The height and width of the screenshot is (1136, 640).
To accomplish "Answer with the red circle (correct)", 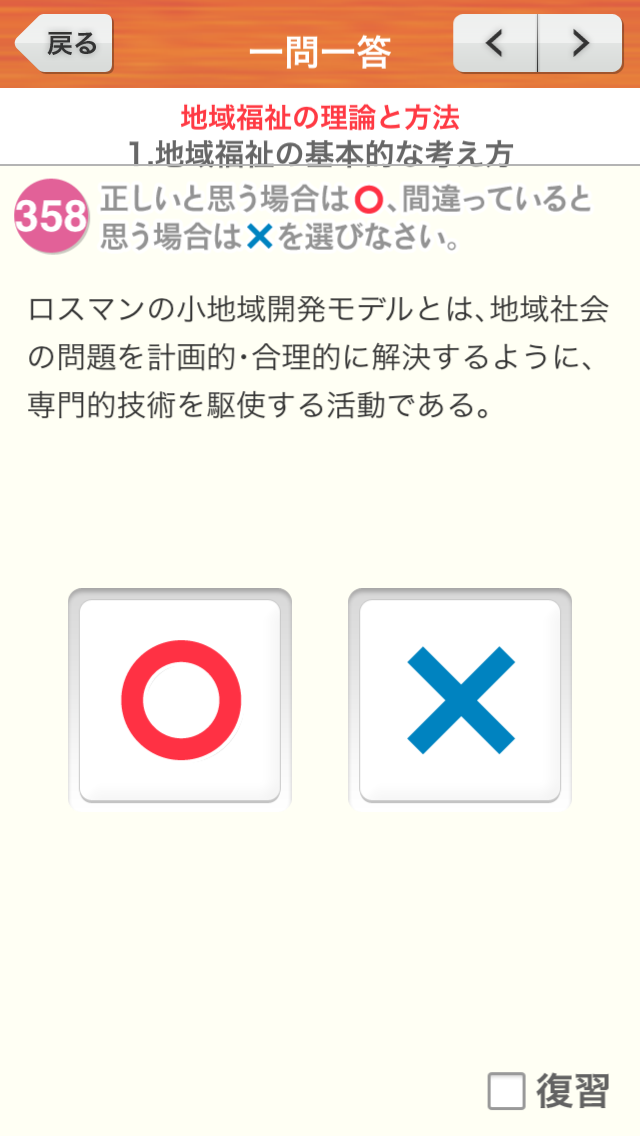I will pyautogui.click(x=180, y=700).
